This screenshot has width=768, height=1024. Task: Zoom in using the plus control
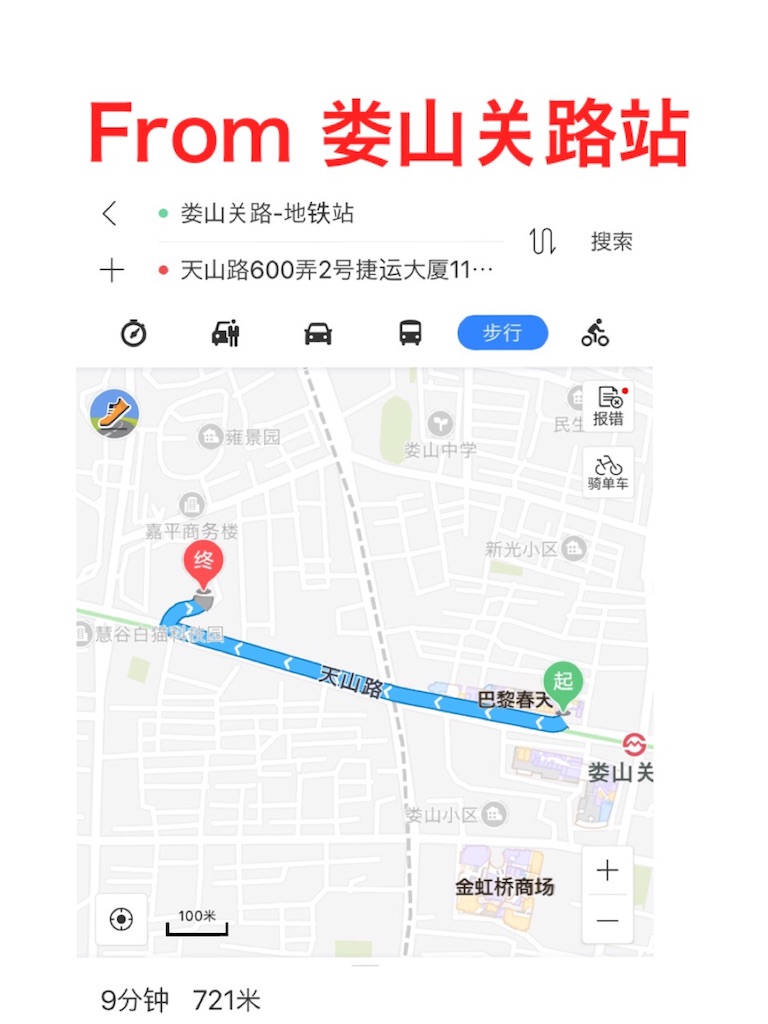[608, 871]
